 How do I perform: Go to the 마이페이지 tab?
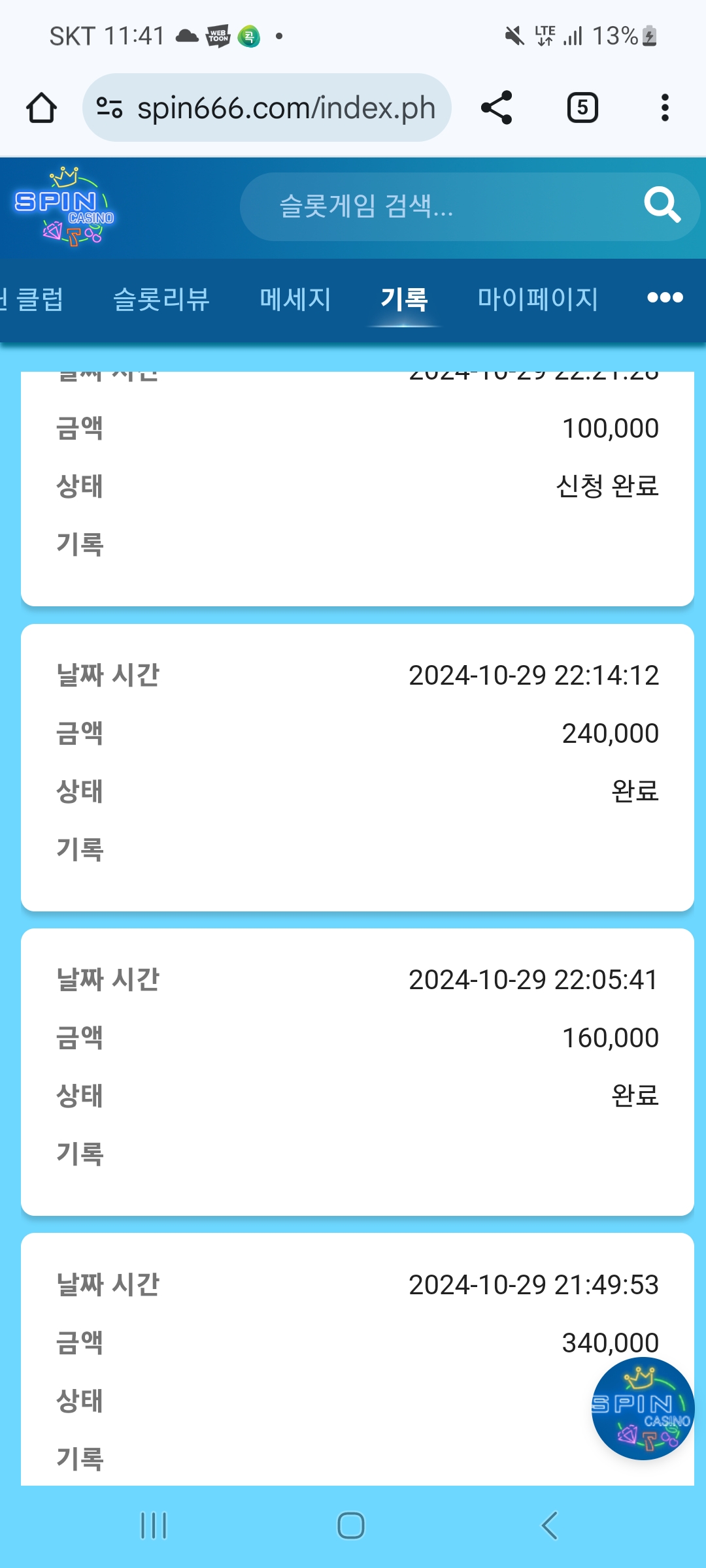538,299
